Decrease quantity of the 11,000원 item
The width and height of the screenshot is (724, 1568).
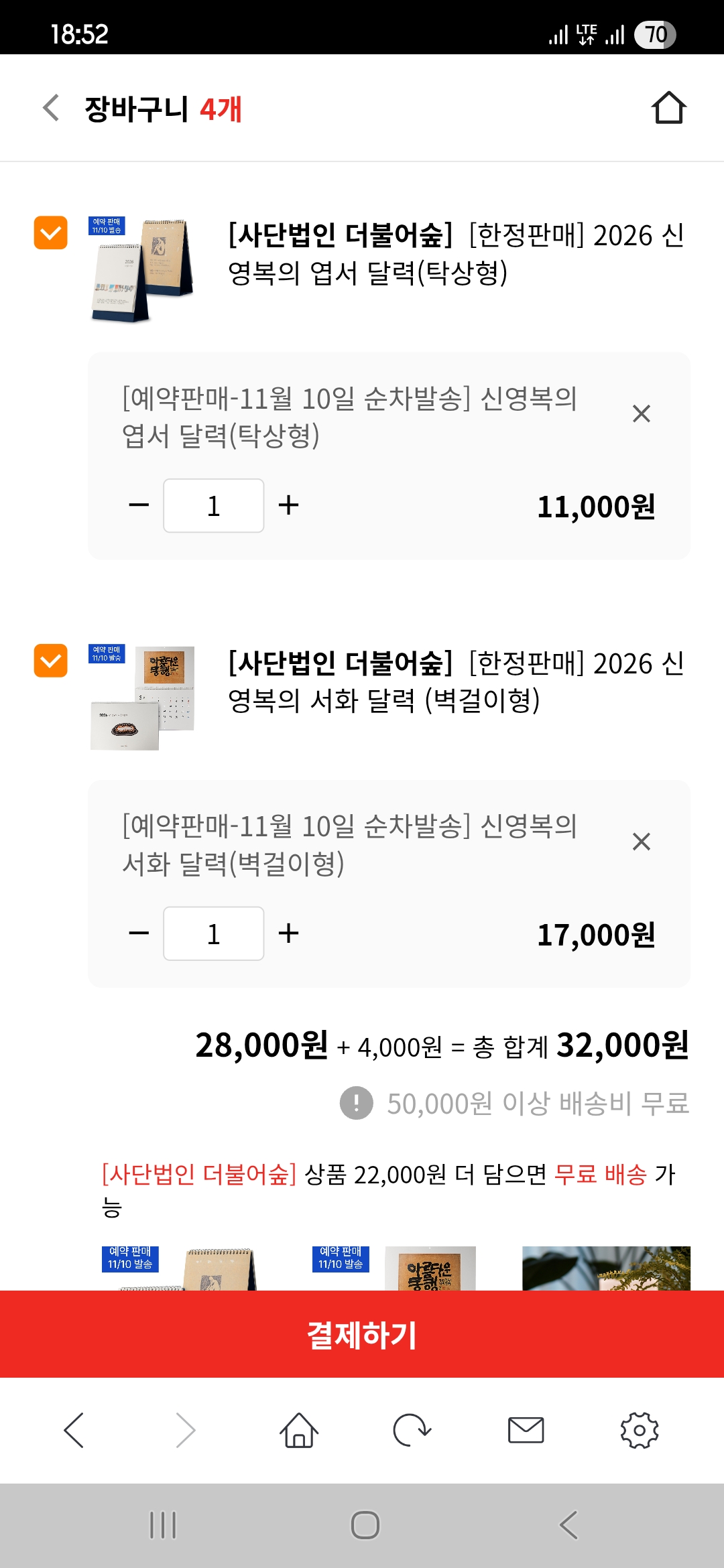(x=139, y=505)
